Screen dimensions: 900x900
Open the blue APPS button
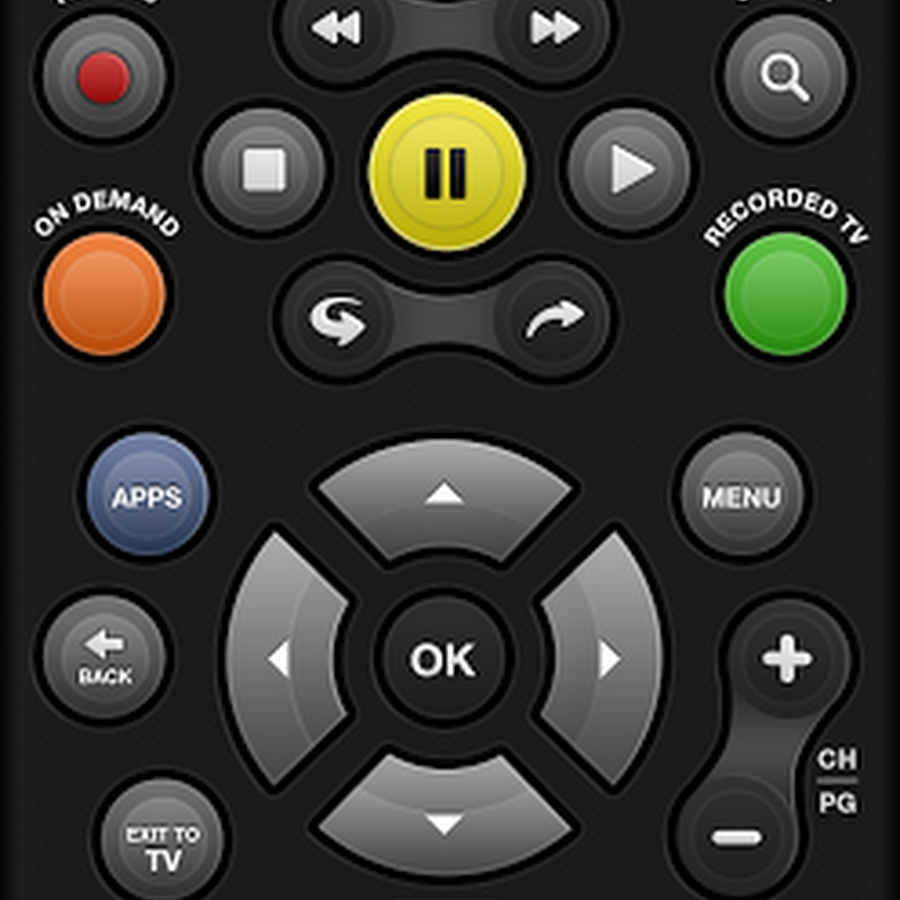[147, 496]
